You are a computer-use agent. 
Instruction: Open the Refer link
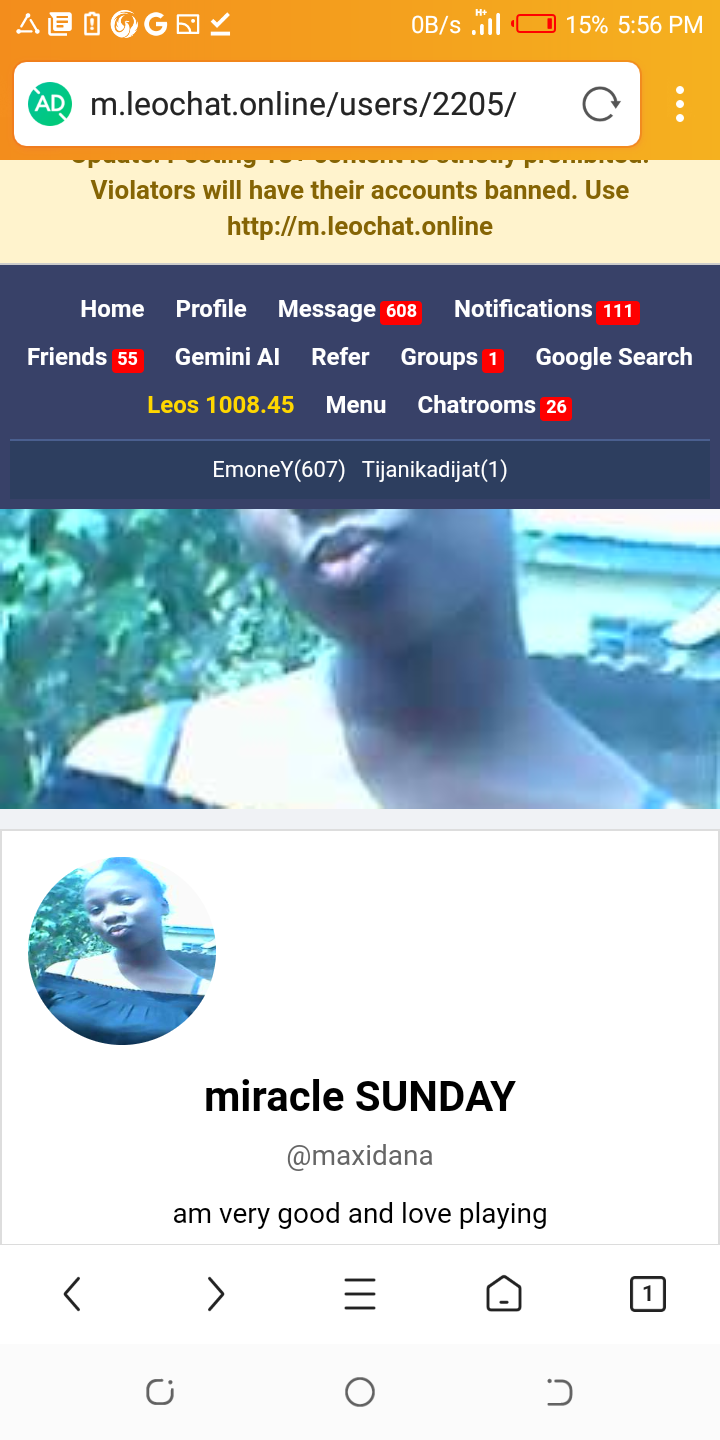point(340,357)
